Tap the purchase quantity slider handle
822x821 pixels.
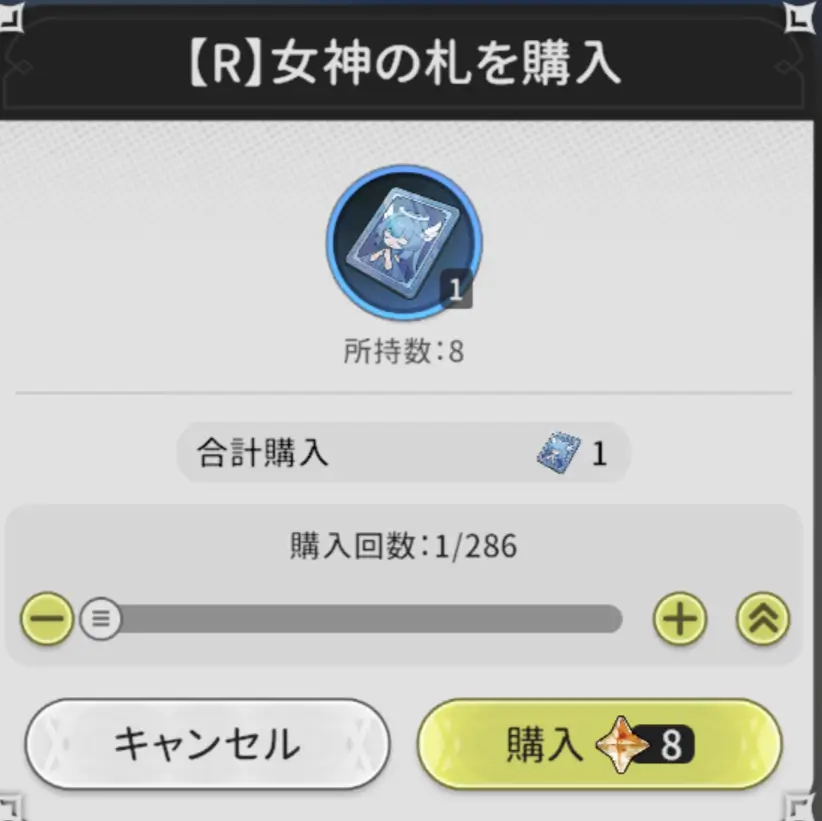coord(100,620)
